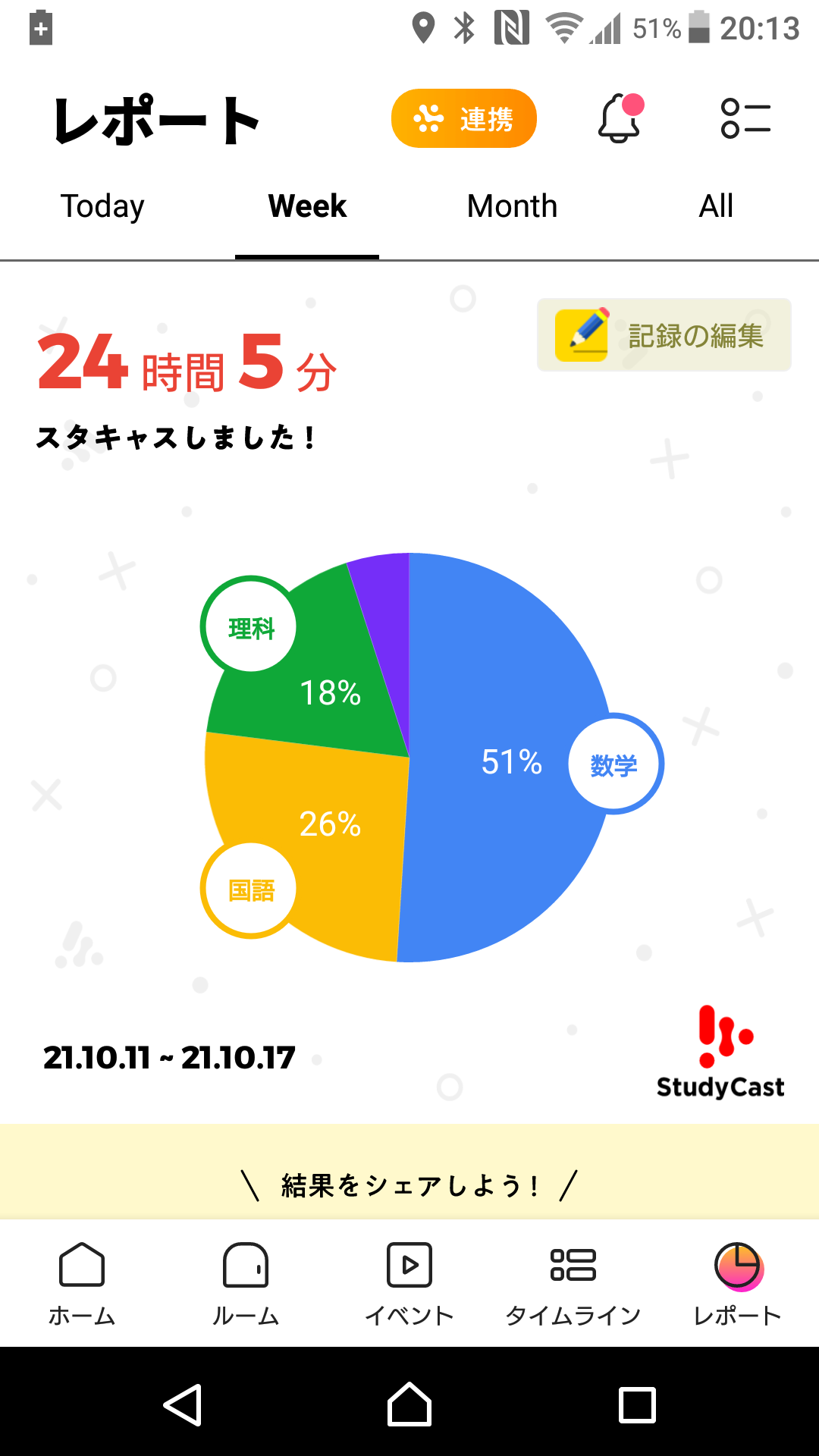Open the settings list icon
The image size is (819, 1456).
coord(745,118)
